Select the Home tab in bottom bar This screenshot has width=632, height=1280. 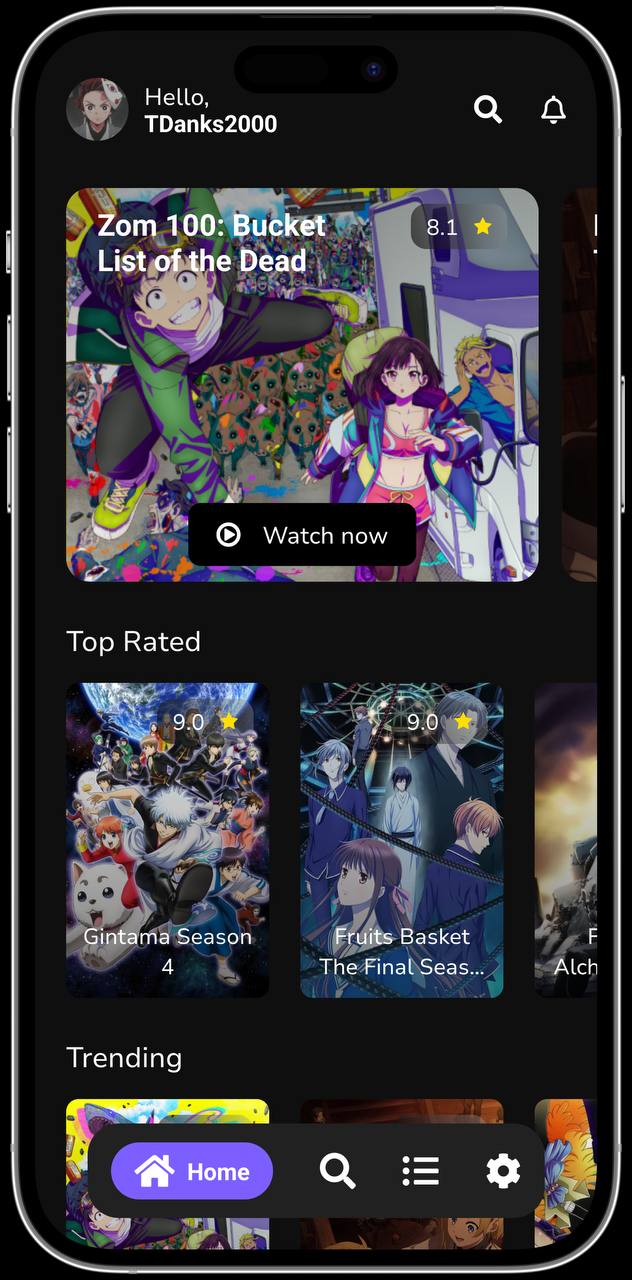click(x=192, y=1171)
